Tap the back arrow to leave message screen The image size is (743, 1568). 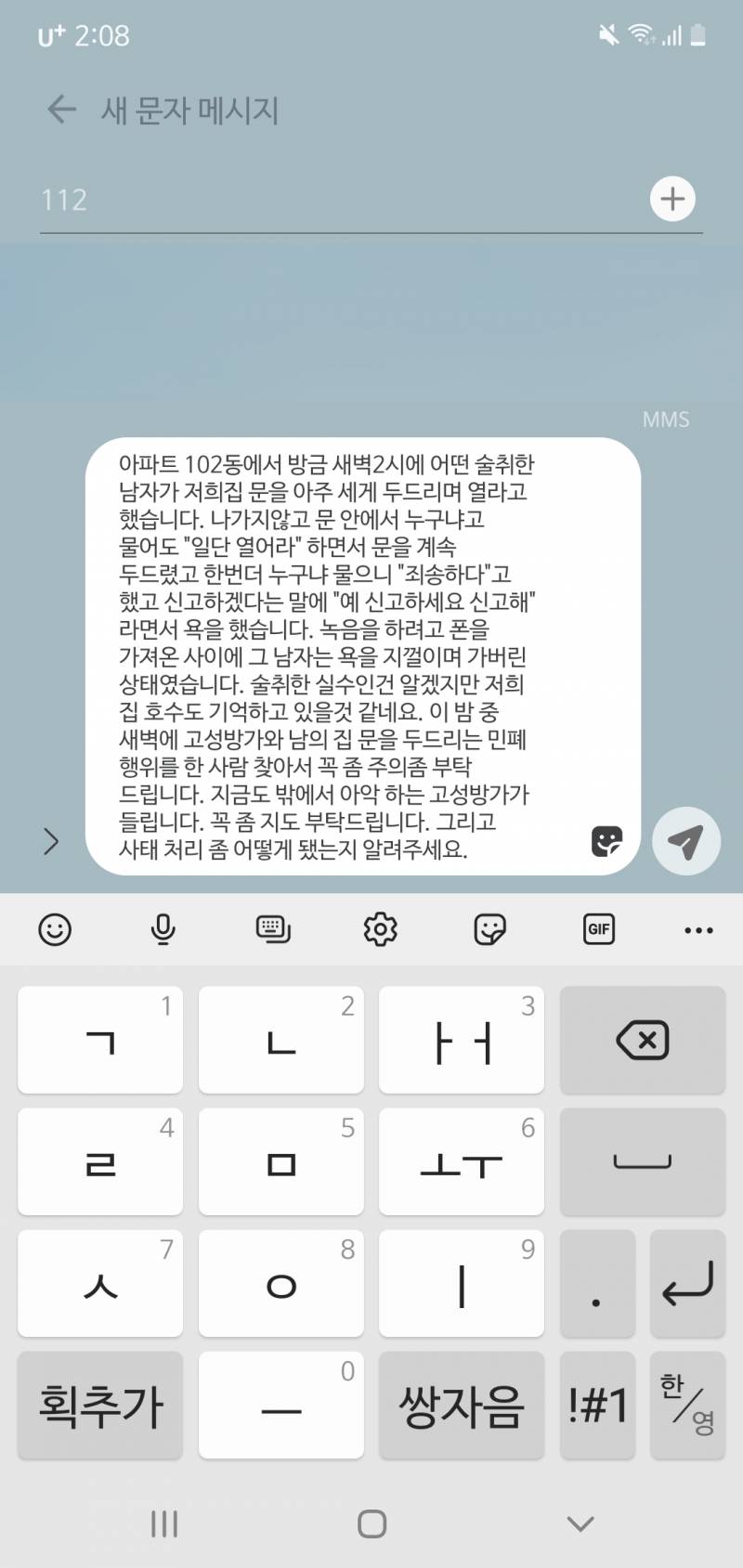pos(60,110)
